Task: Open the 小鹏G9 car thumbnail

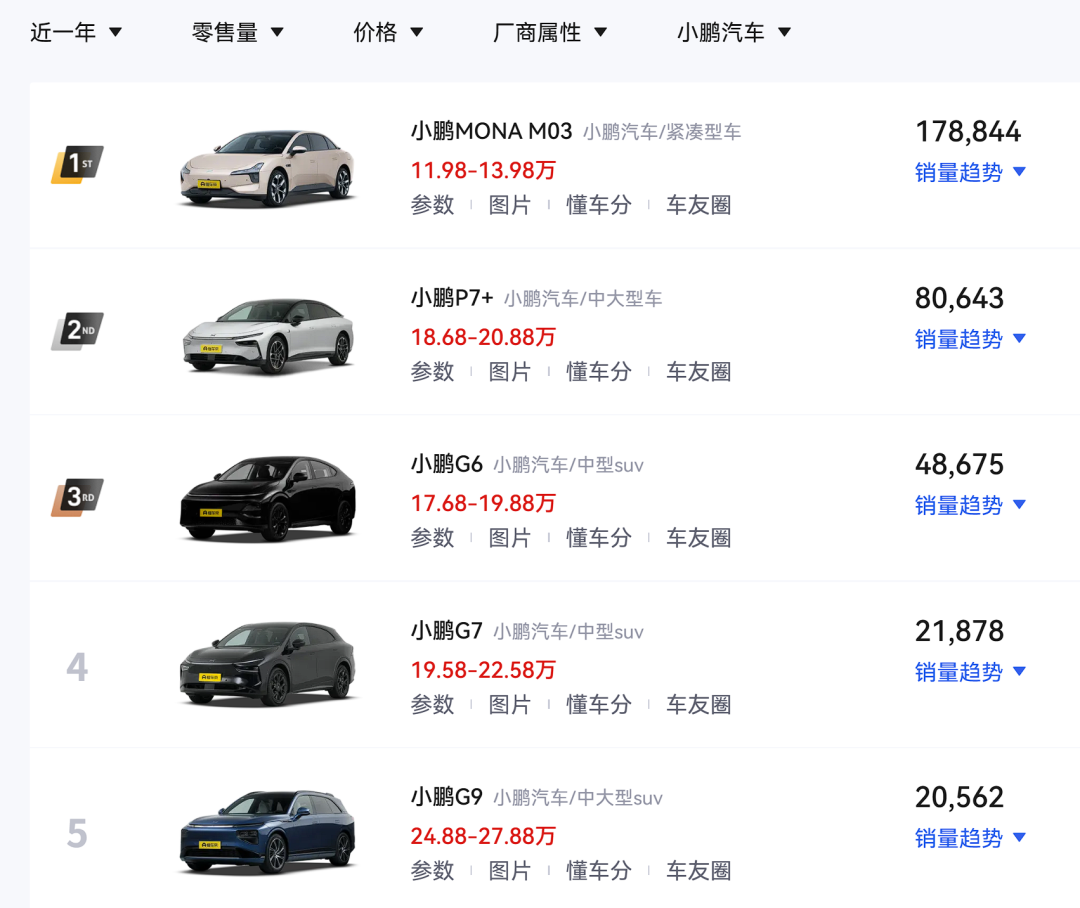Action: click(x=268, y=832)
